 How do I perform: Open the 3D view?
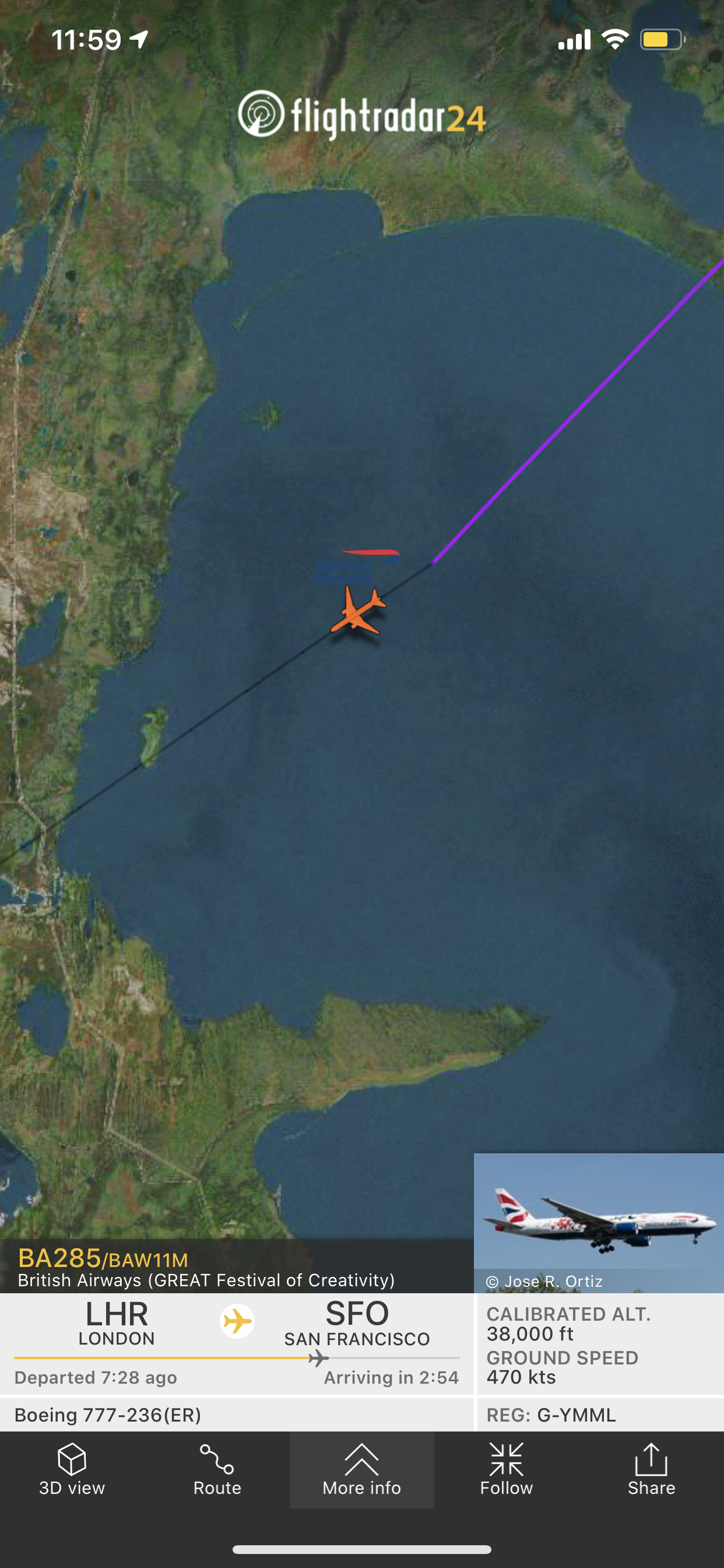pyautogui.click(x=72, y=1469)
